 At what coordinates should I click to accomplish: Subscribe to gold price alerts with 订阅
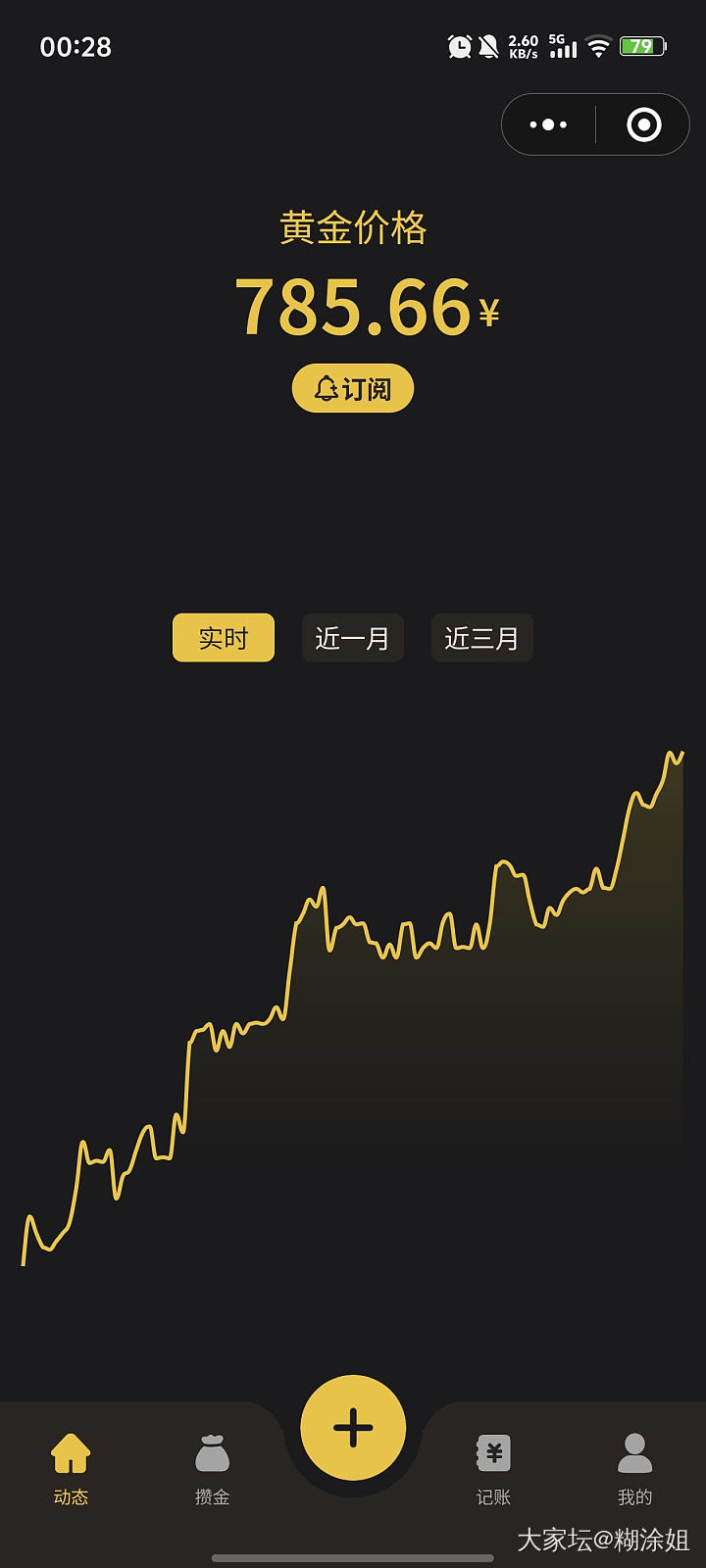pyautogui.click(x=353, y=389)
